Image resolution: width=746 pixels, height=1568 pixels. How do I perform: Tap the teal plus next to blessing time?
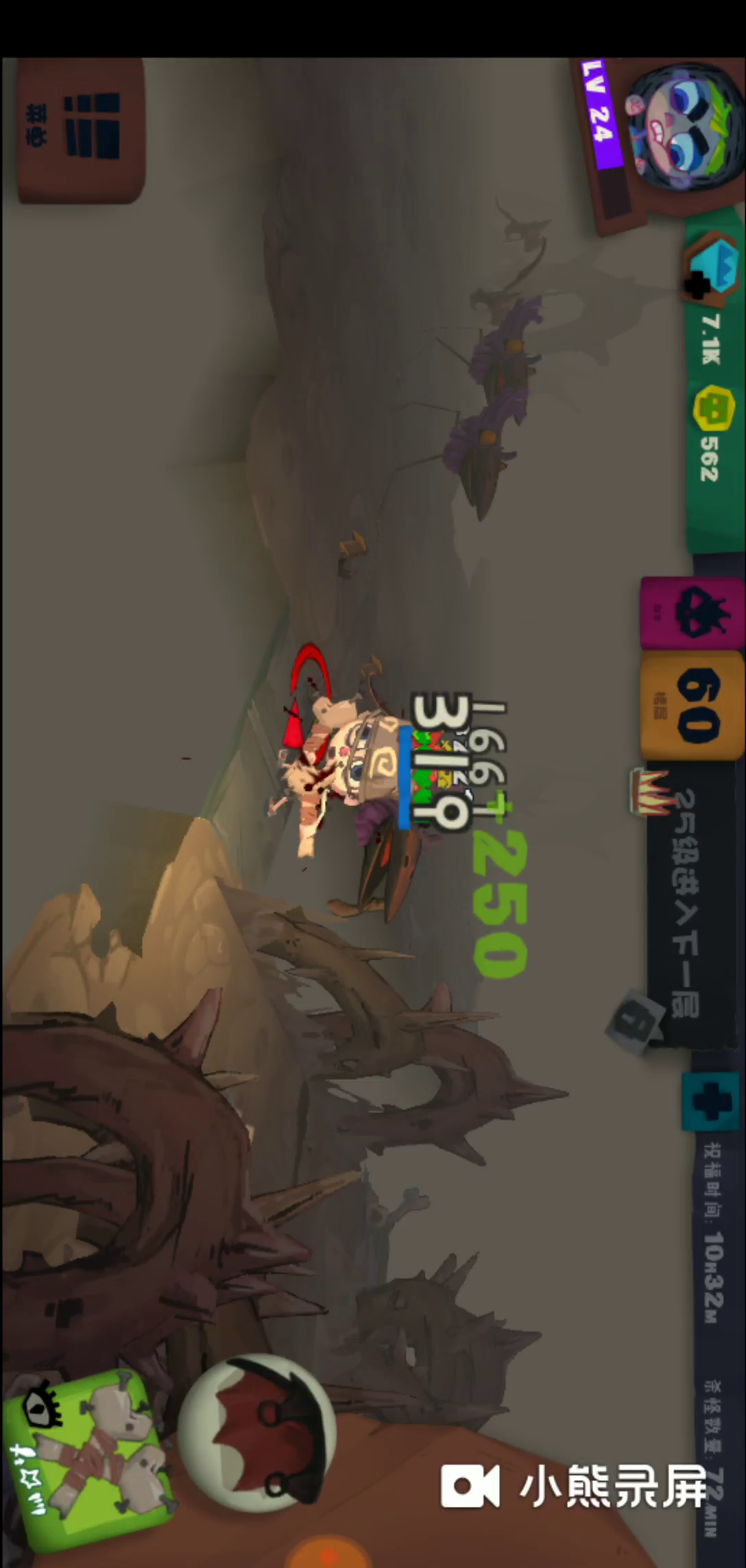pos(710,1101)
